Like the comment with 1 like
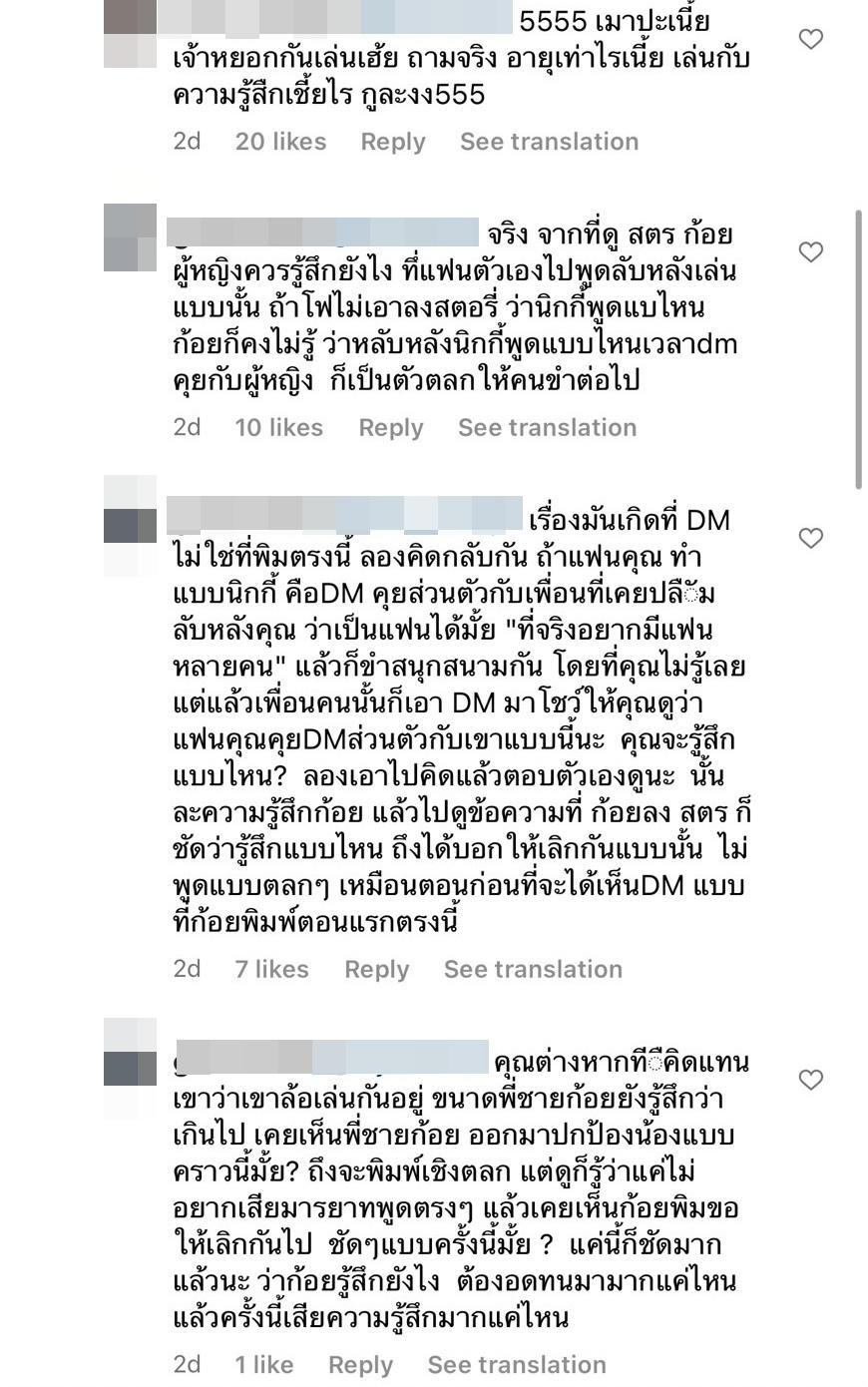The image size is (868, 1387). click(811, 1080)
